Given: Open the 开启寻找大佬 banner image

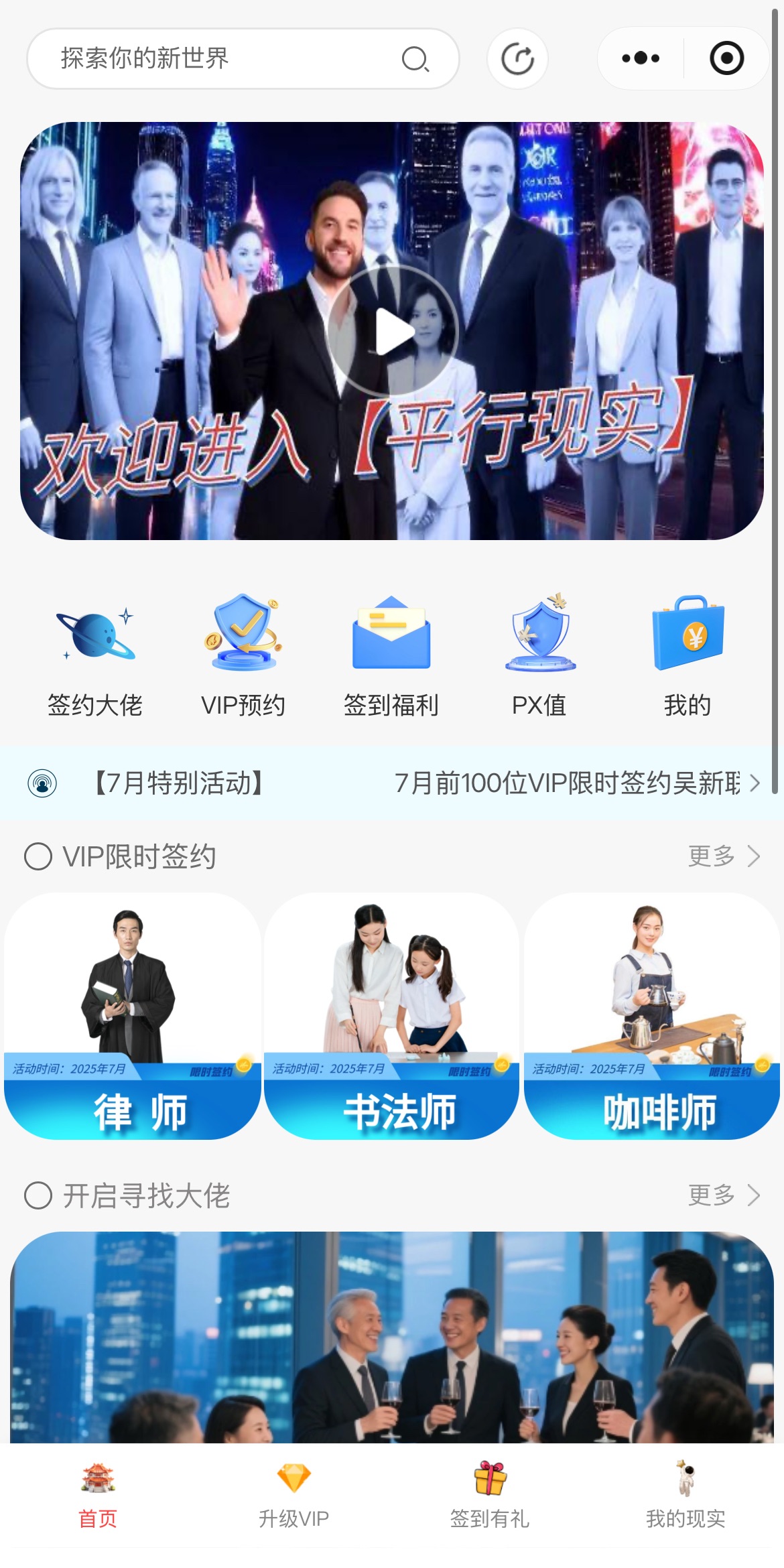Looking at the screenshot, I should (x=392, y=1337).
